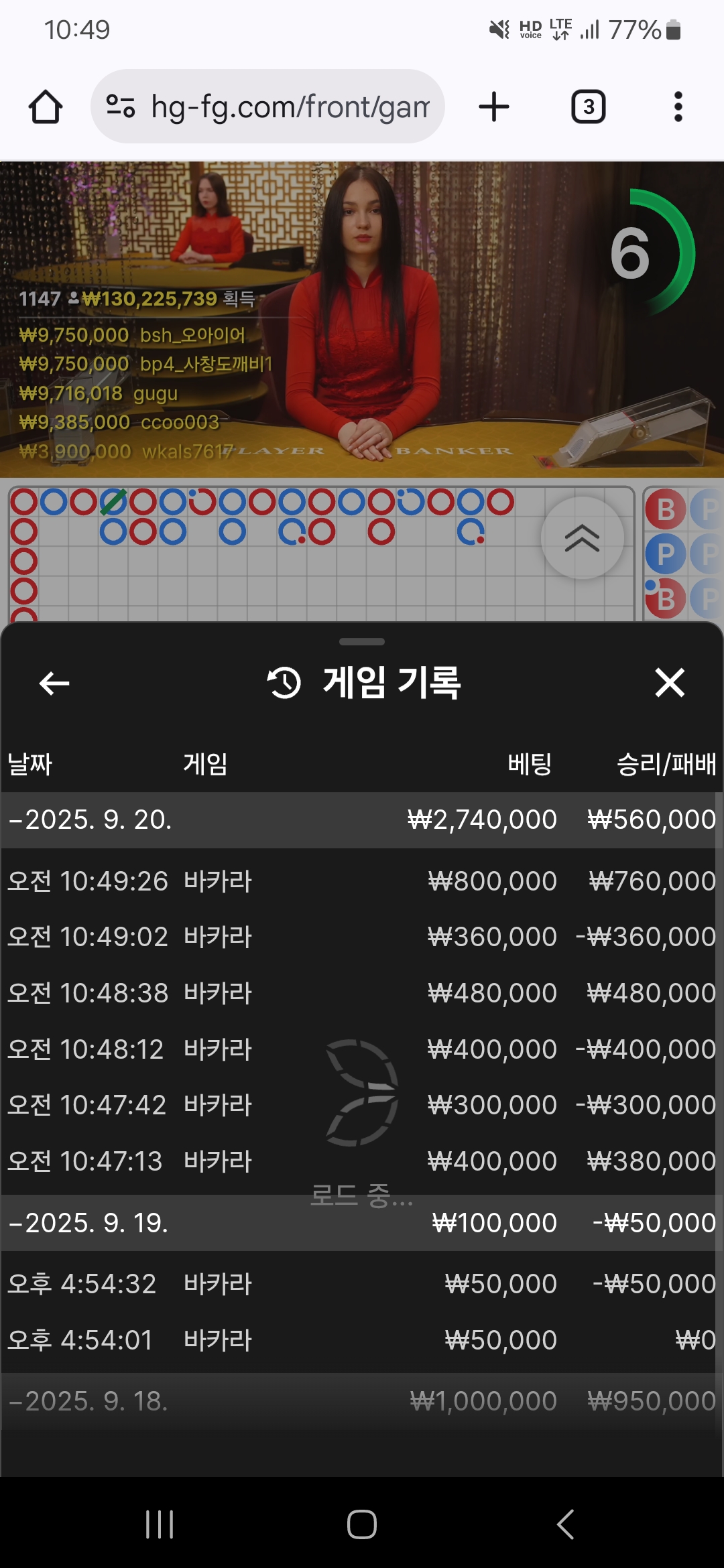
Task: Close the game history panel
Action: (670, 683)
